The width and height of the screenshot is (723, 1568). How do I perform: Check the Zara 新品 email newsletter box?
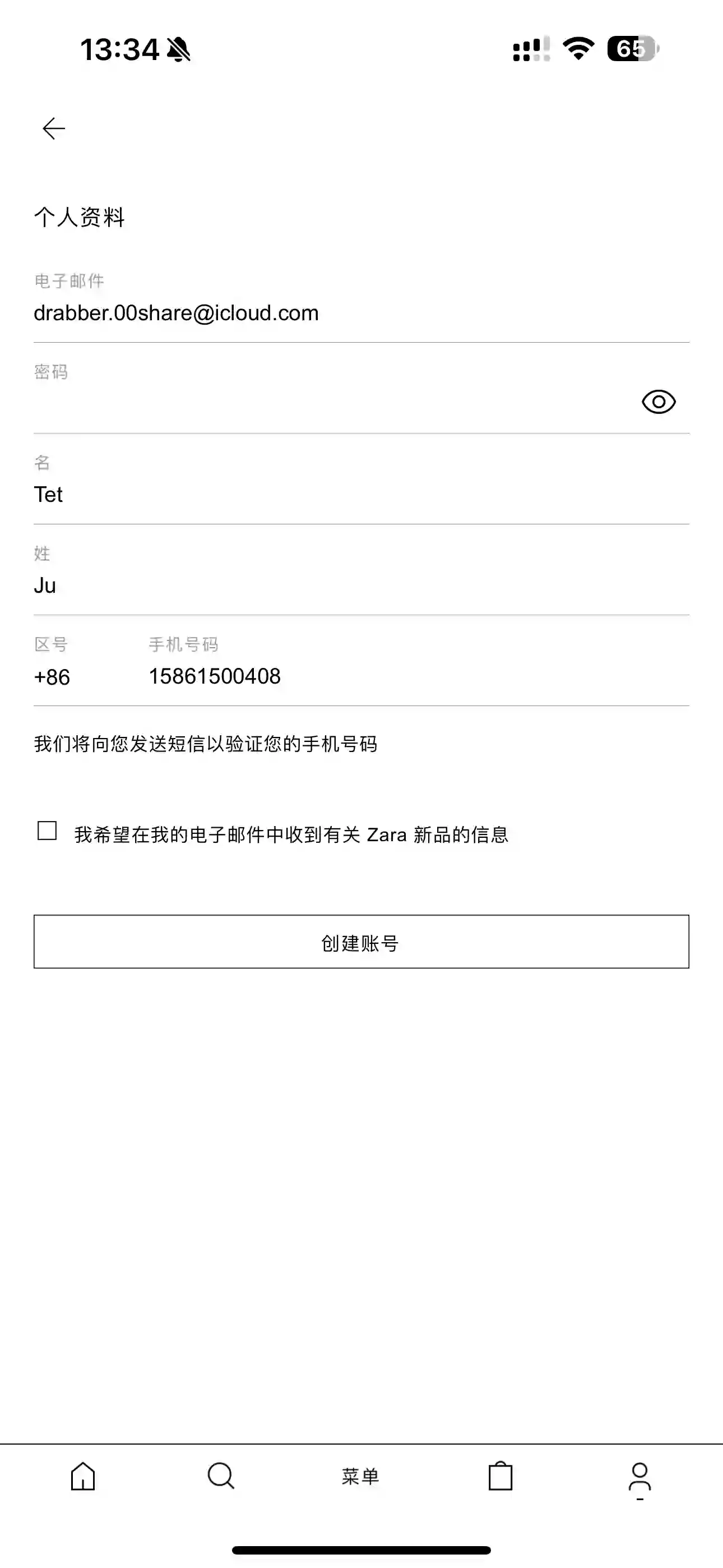48,831
